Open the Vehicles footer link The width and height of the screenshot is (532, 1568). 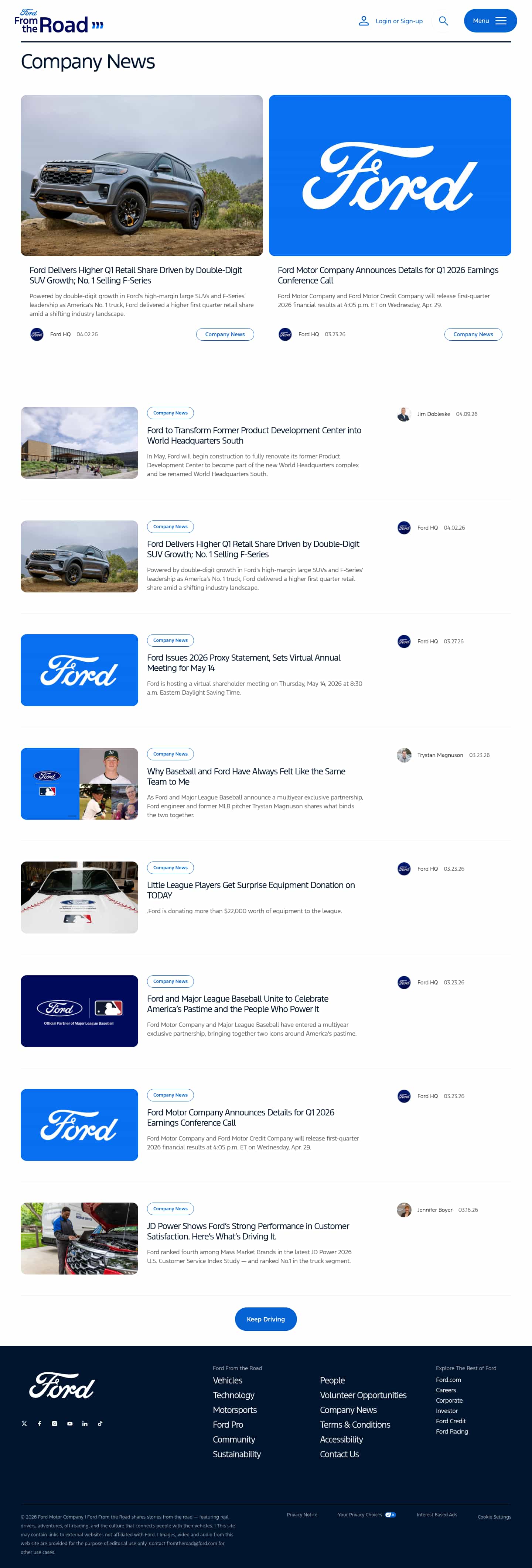[x=227, y=1380]
